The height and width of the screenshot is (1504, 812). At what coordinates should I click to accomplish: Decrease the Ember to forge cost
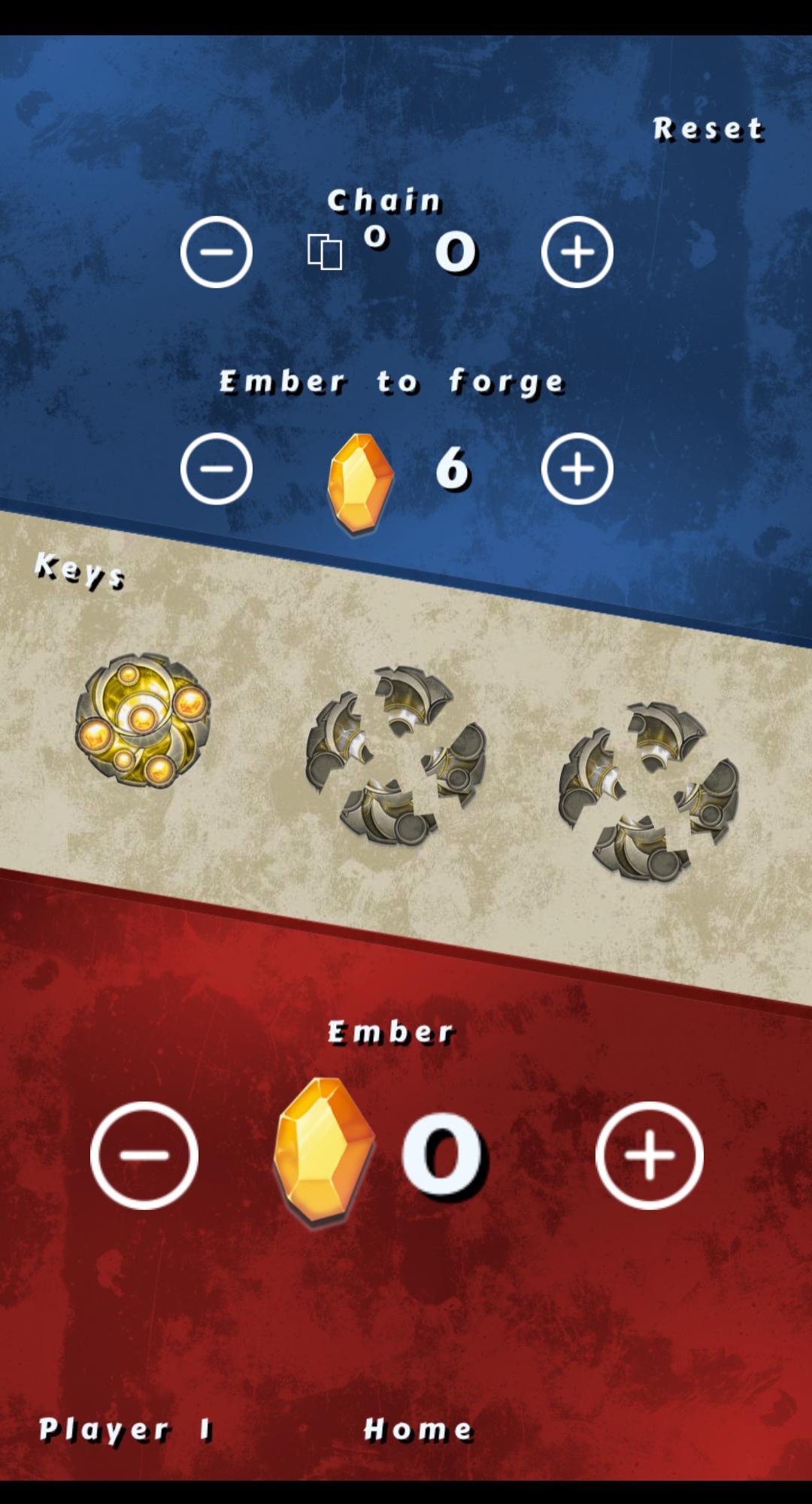[217, 468]
